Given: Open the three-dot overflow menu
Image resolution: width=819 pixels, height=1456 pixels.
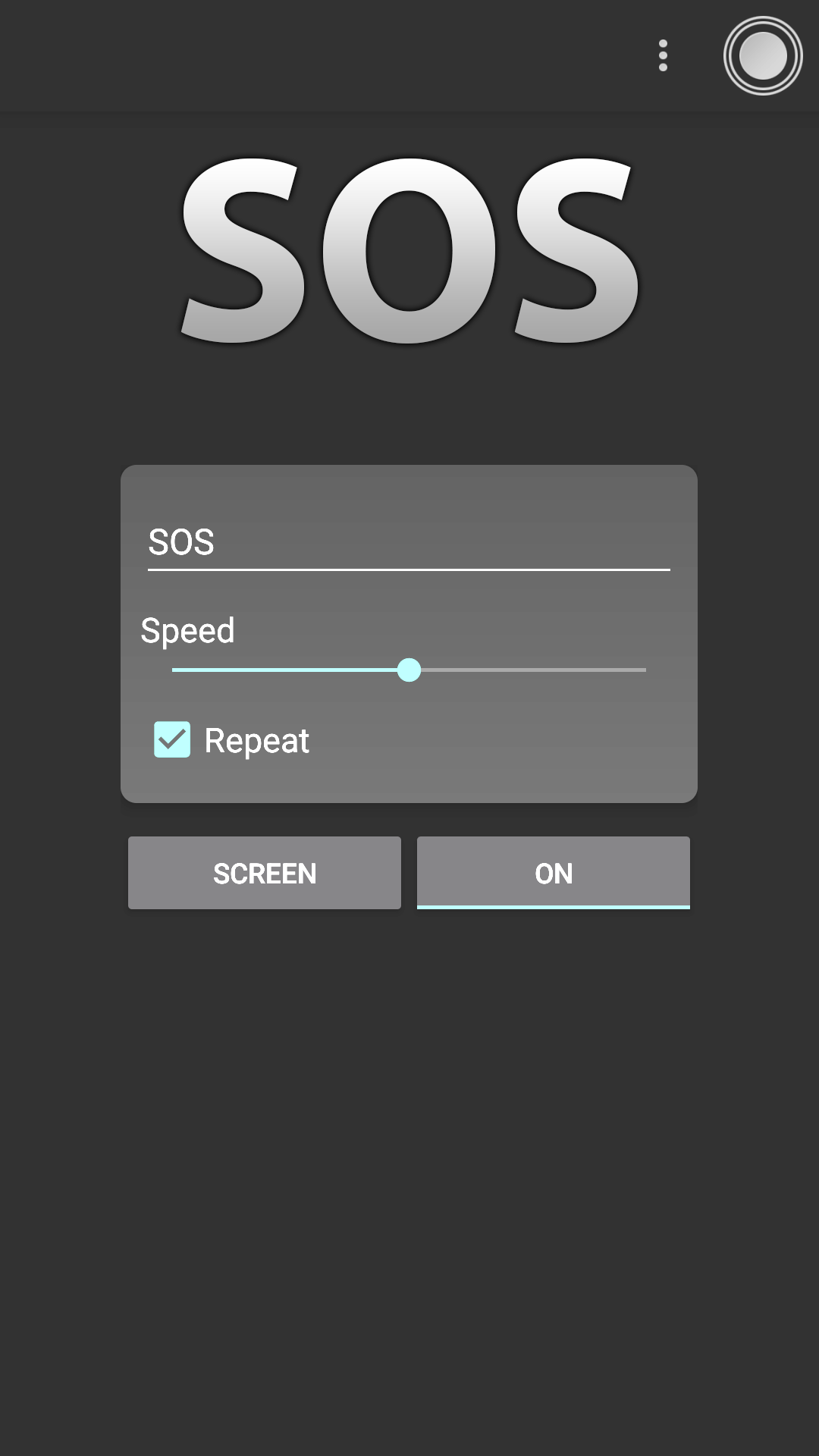Looking at the screenshot, I should point(663,55).
